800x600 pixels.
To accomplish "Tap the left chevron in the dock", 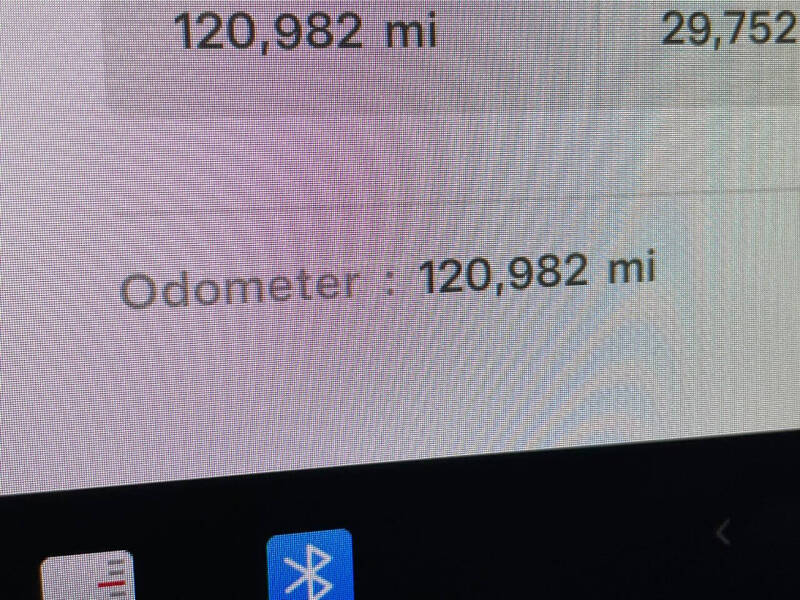I will (723, 533).
